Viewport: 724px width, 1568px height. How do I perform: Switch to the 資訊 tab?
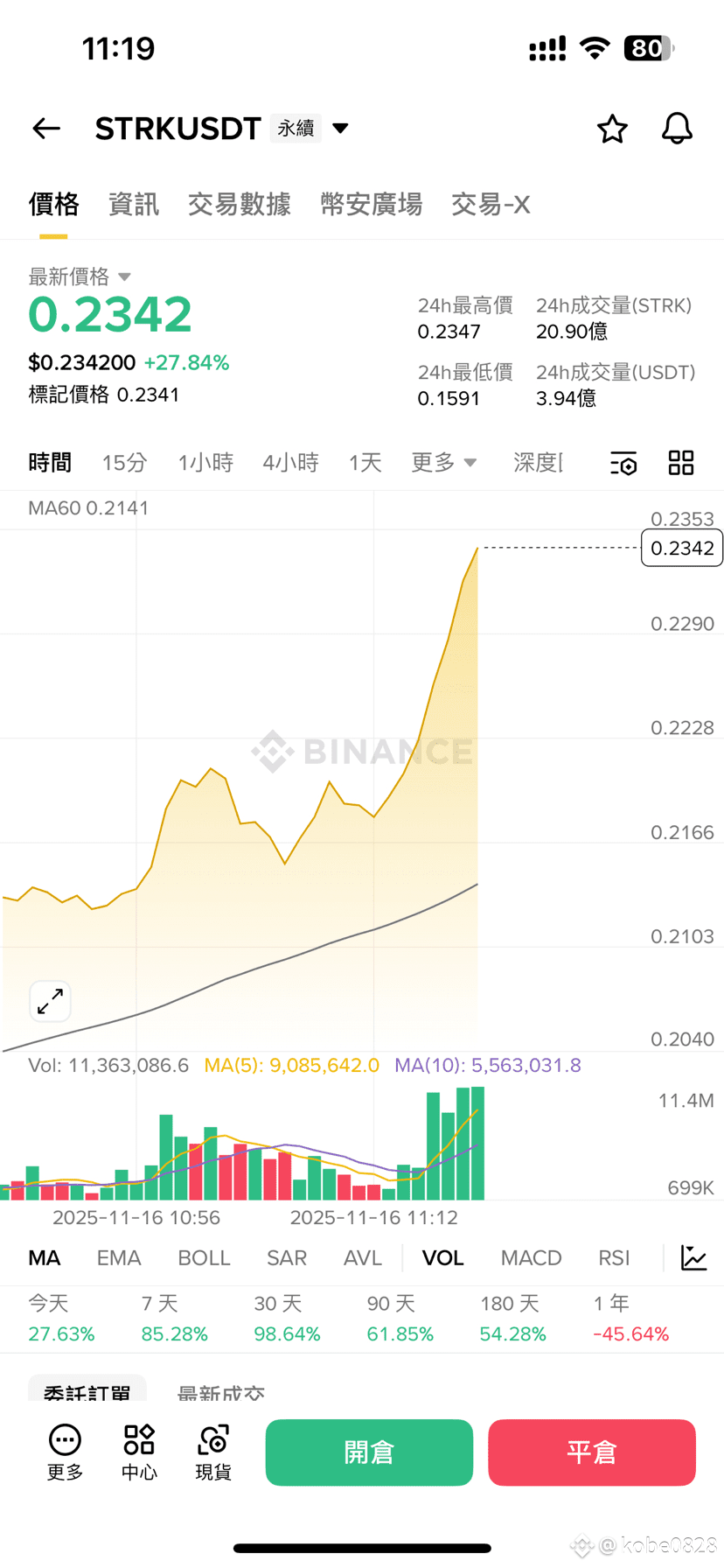[134, 205]
